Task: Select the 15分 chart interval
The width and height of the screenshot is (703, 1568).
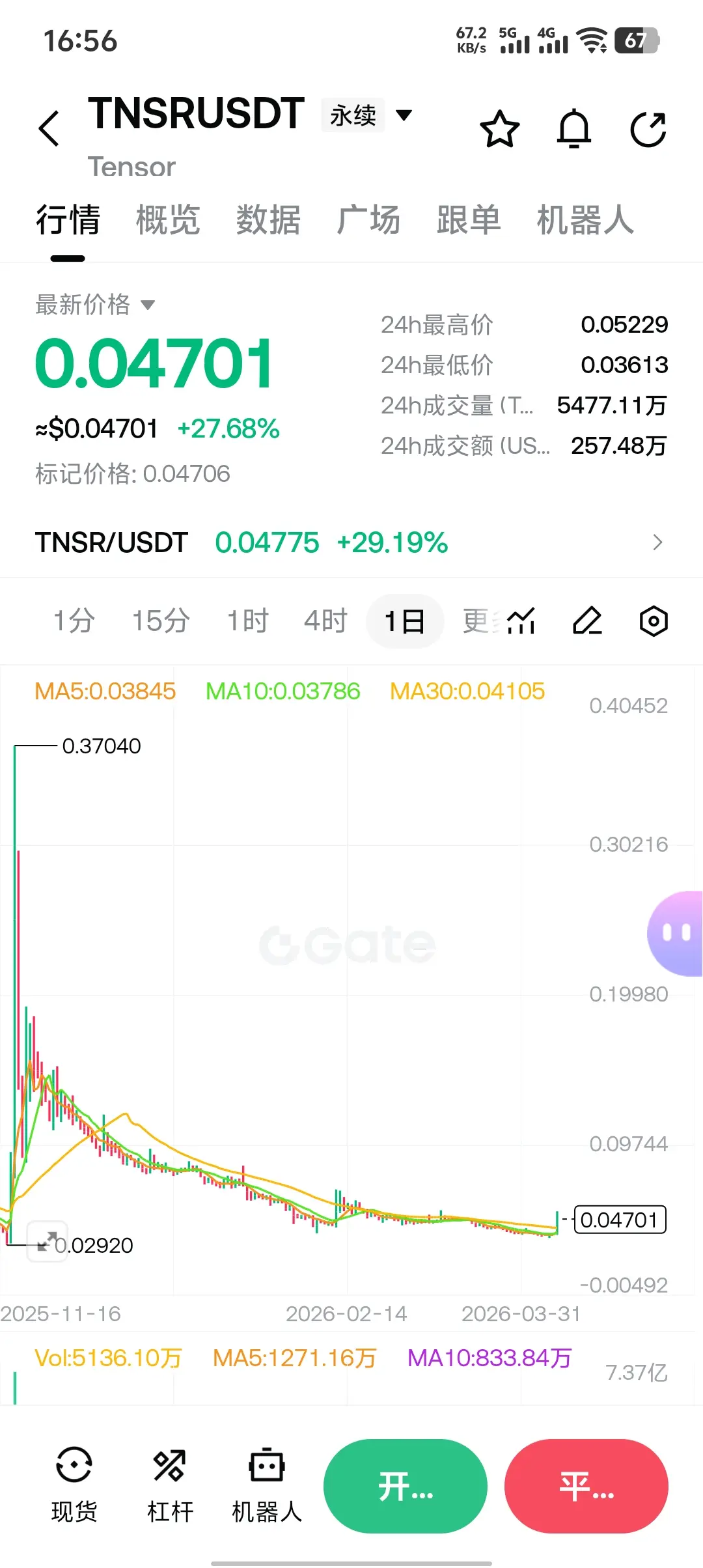Action: pyautogui.click(x=161, y=621)
